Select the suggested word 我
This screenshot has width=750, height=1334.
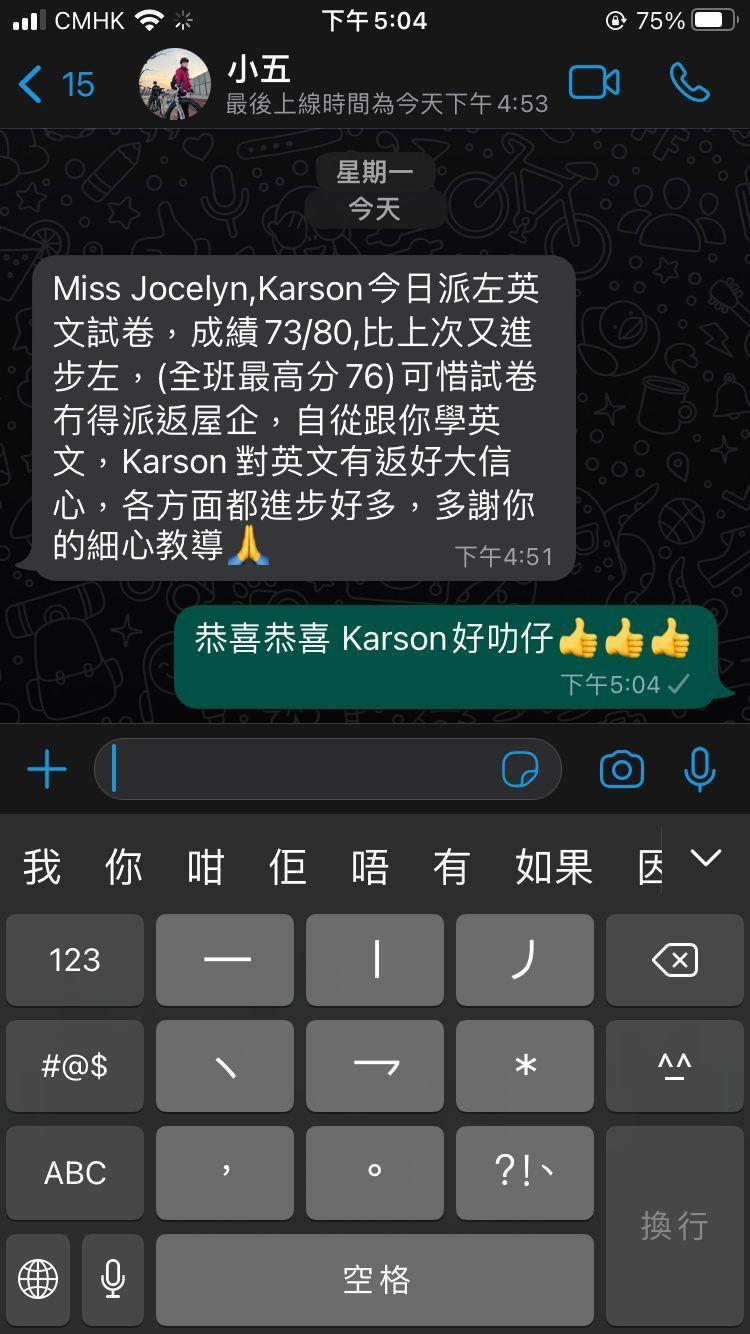click(x=42, y=866)
